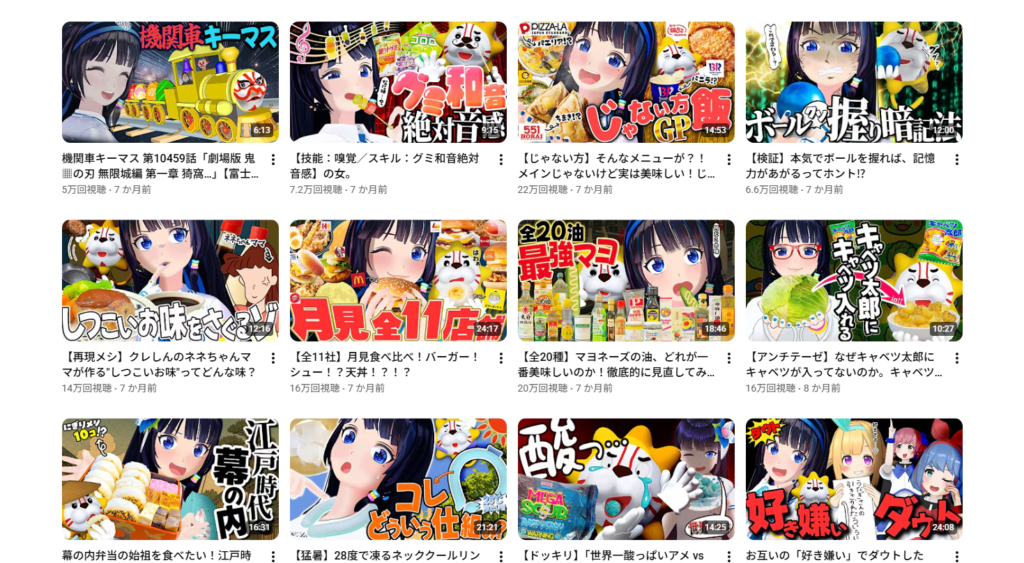
Task: Open more options for 機関車キーマス video
Action: (272, 161)
